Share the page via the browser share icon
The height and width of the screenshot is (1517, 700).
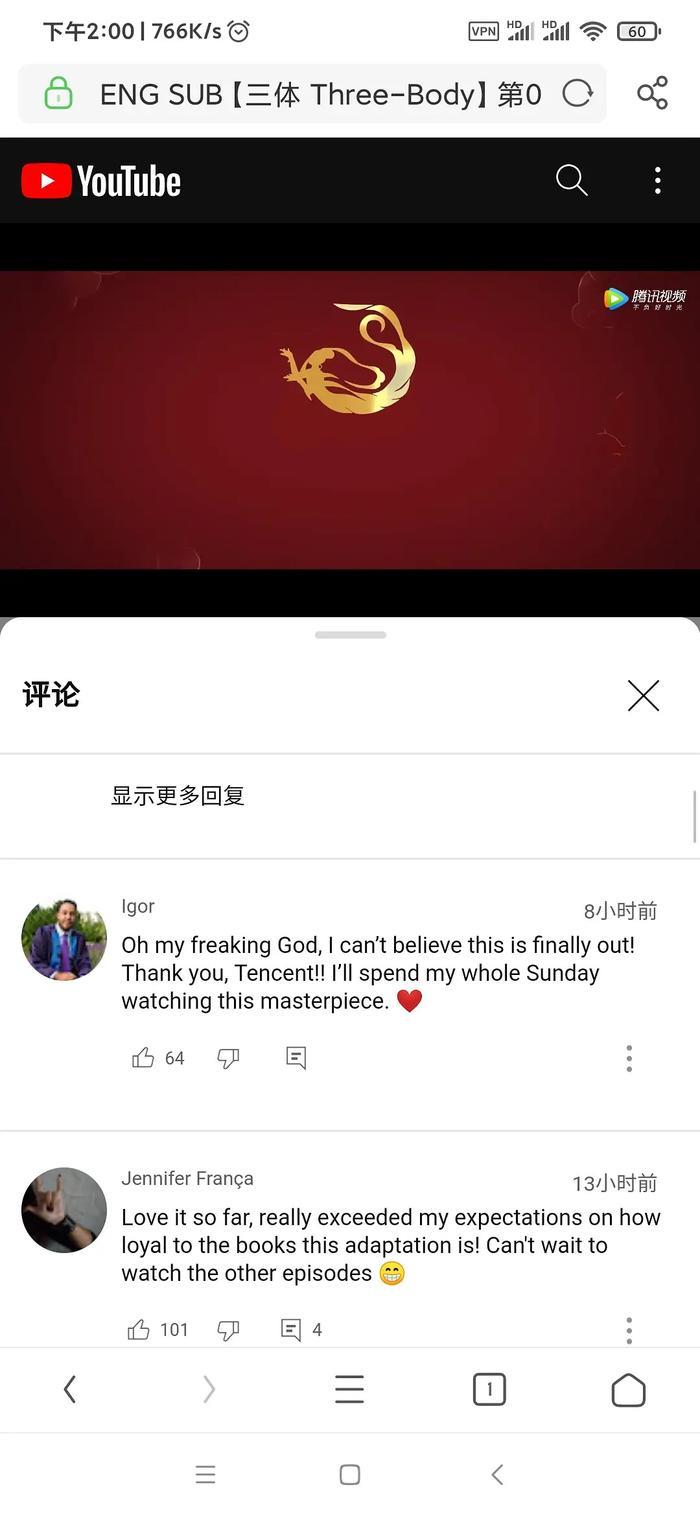[x=652, y=93]
